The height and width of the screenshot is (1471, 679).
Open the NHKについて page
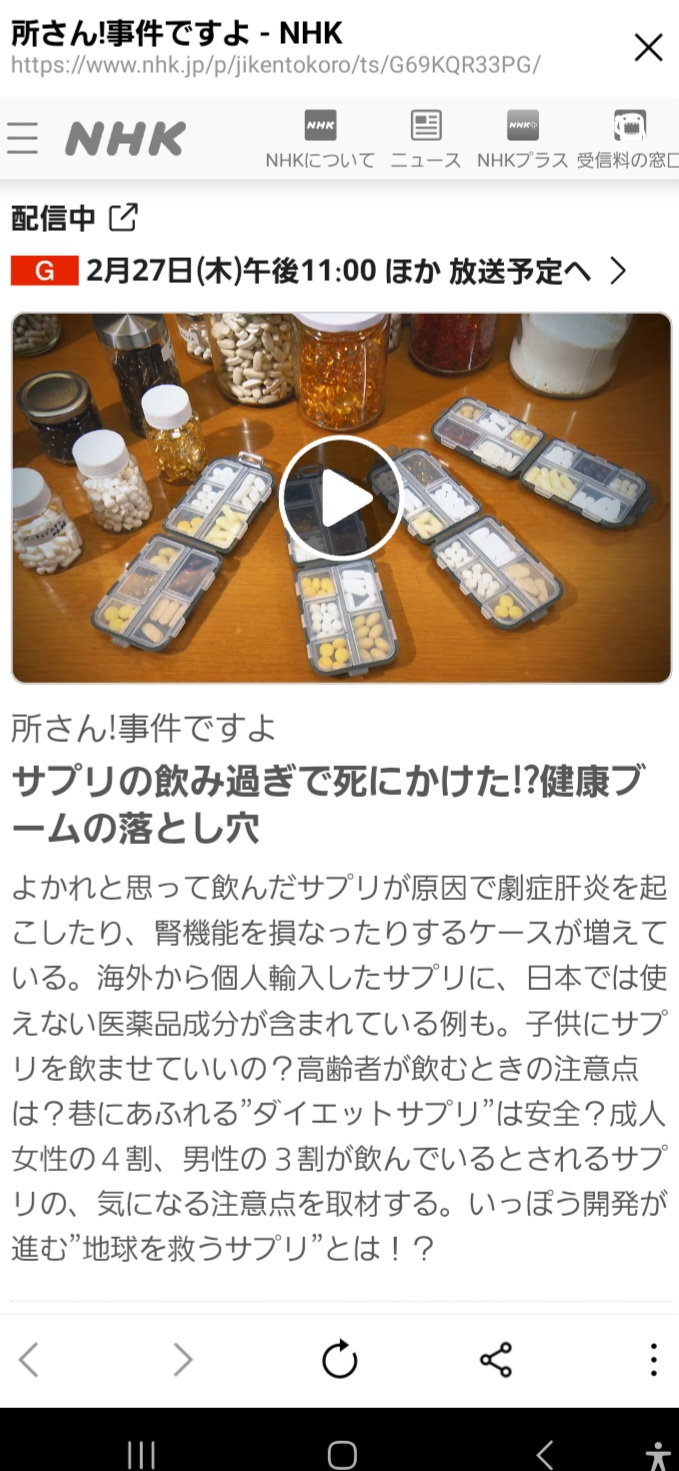pos(320,139)
